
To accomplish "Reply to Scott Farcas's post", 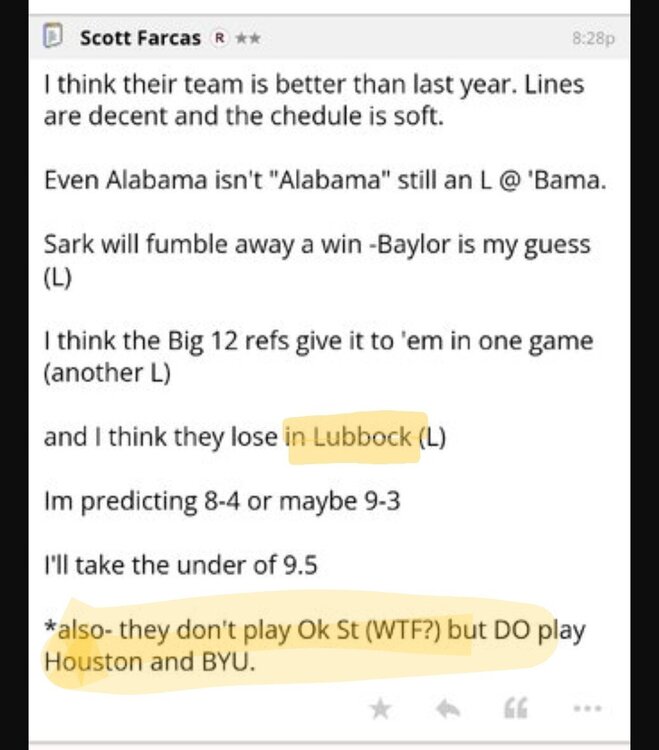I will click(x=447, y=709).
